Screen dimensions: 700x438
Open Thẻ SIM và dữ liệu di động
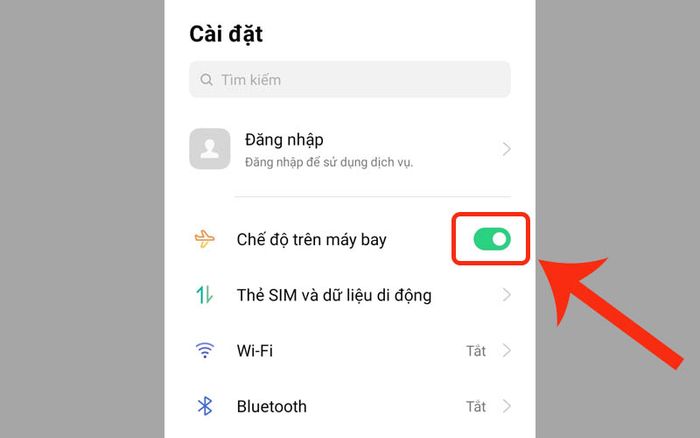349,295
